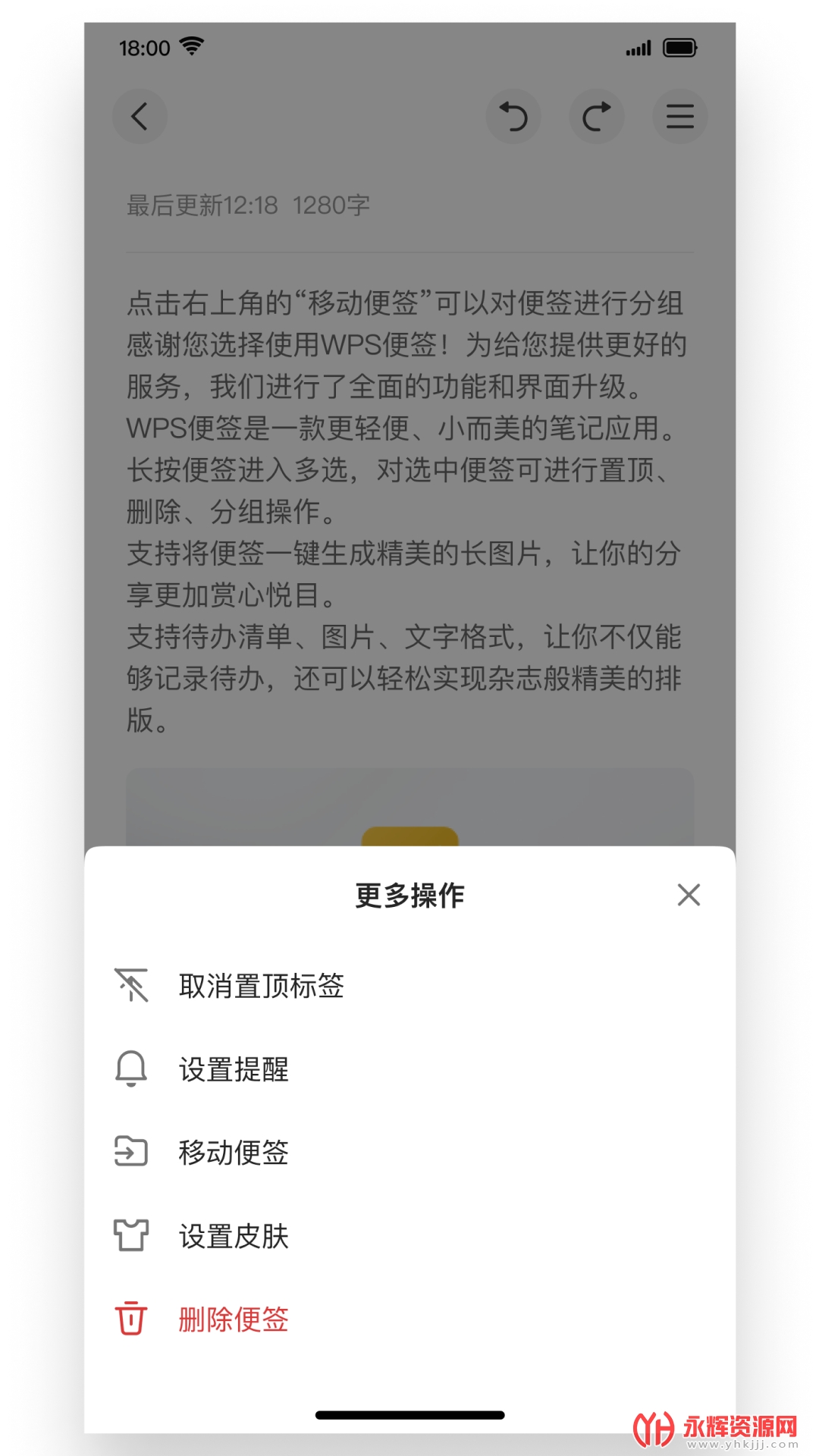This screenshot has width=819, height=1456.
Task: Choose 移动便签 to move the note
Action: pyautogui.click(x=234, y=1153)
